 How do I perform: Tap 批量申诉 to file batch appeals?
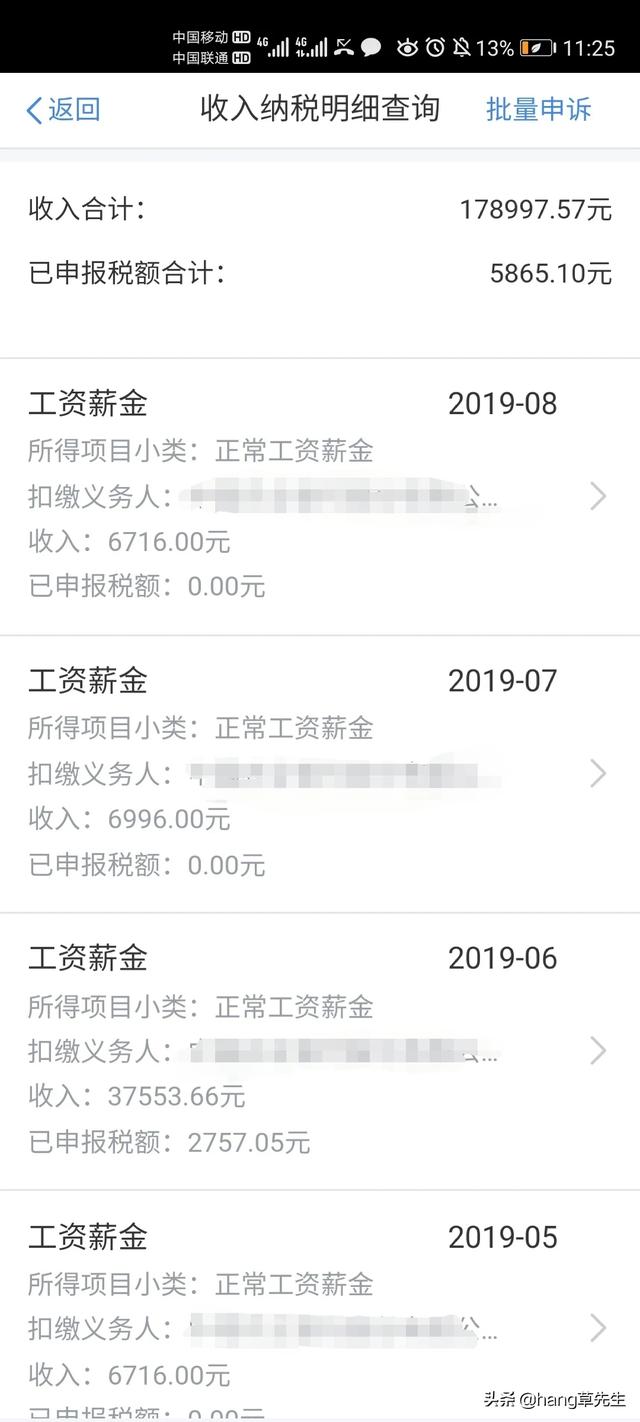pos(538,109)
